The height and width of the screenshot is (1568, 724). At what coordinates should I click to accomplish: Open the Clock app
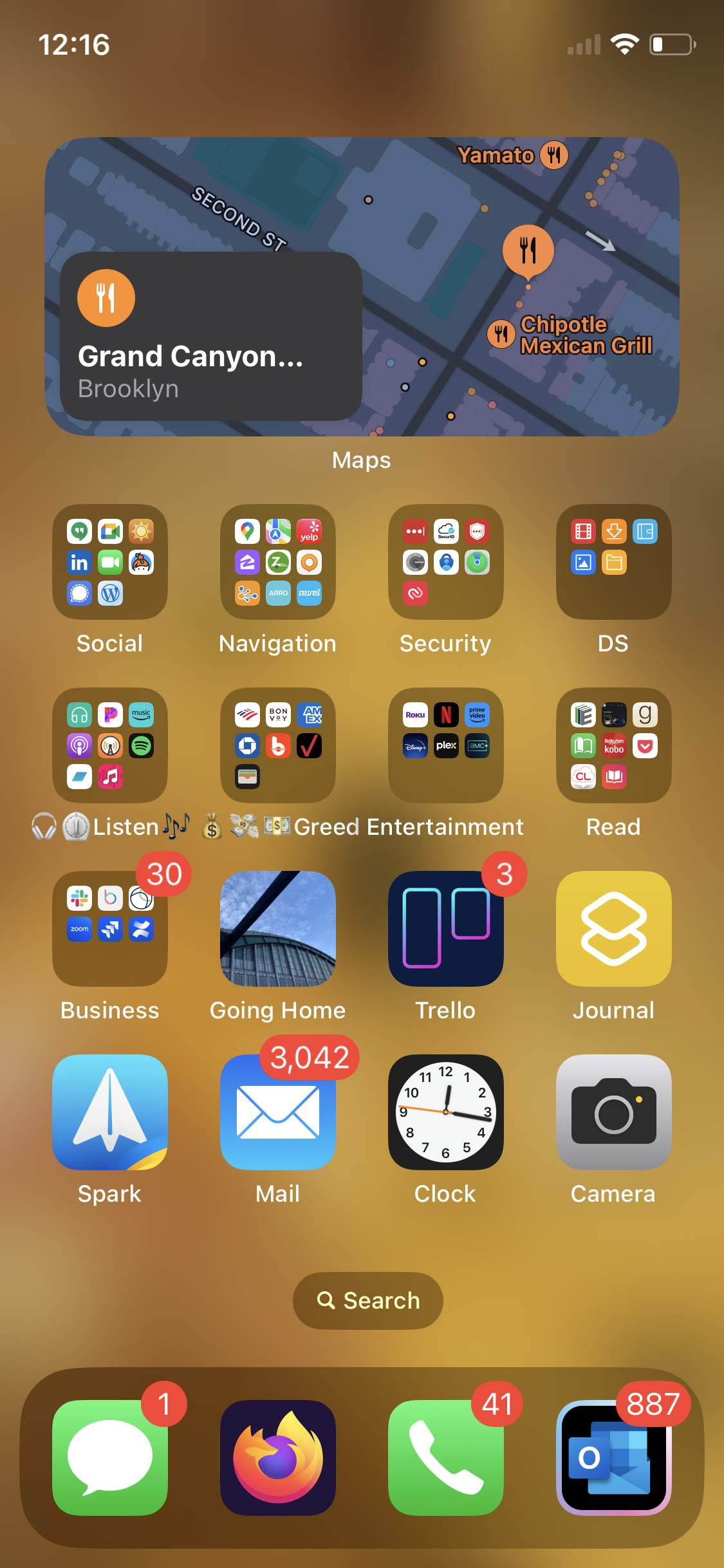[446, 1112]
